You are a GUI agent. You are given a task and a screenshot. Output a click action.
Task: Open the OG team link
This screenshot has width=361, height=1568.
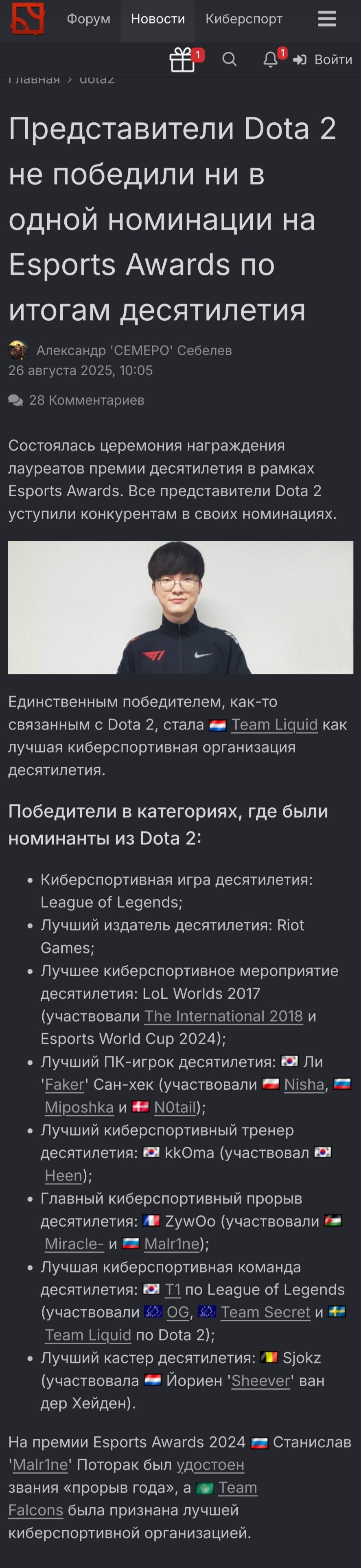tap(177, 1312)
